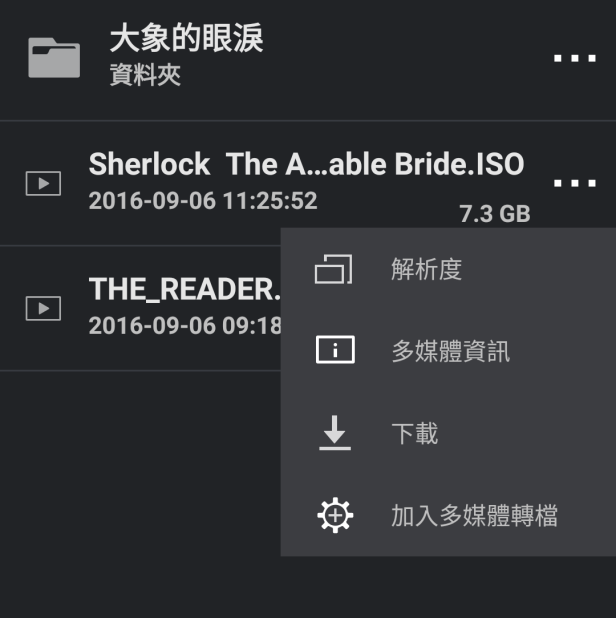Select 加入多媒體轉檔 option
Viewport: 616px width, 618px height.
tap(473, 516)
